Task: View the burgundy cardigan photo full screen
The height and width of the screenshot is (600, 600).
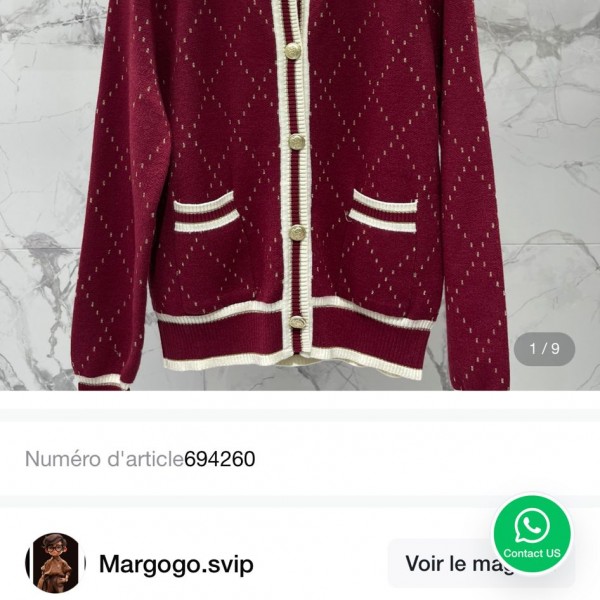Action: coord(290,190)
